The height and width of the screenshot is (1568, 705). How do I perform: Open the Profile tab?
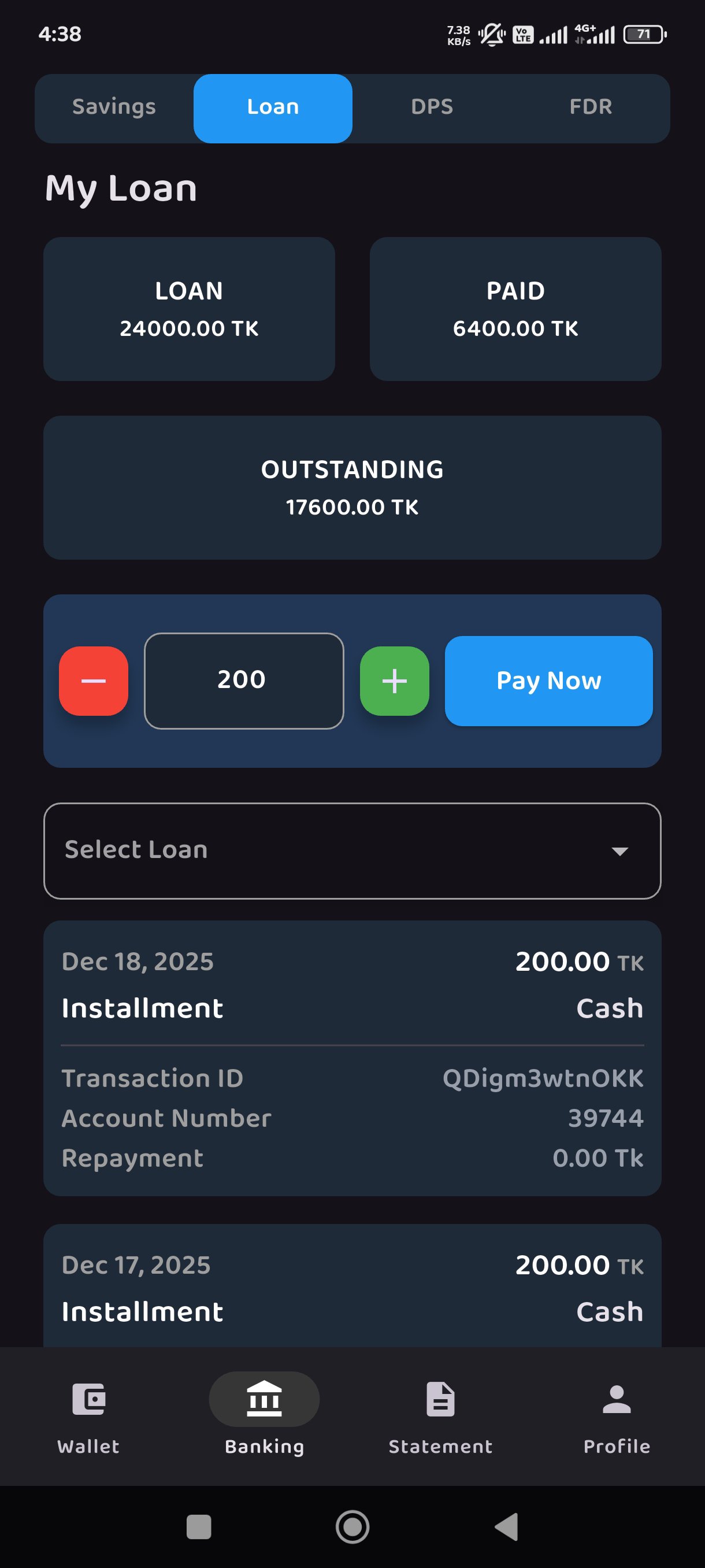click(617, 1417)
